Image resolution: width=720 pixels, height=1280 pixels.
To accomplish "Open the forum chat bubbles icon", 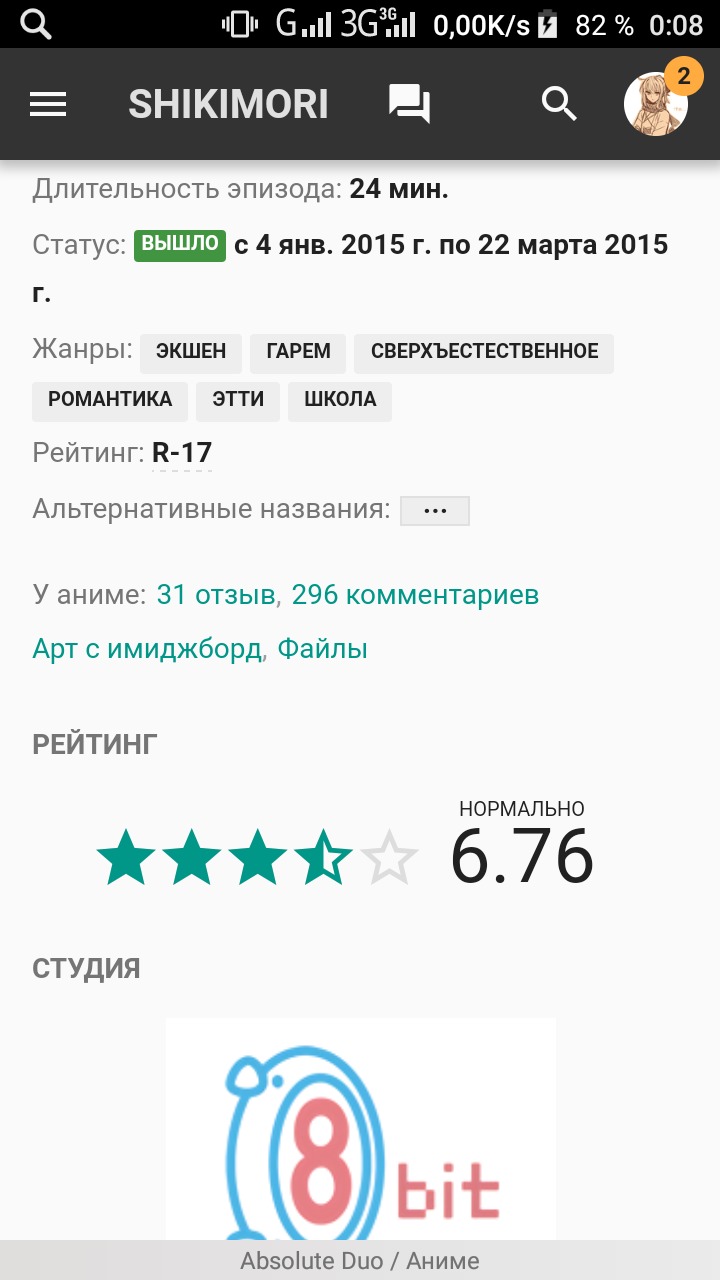I will (409, 104).
